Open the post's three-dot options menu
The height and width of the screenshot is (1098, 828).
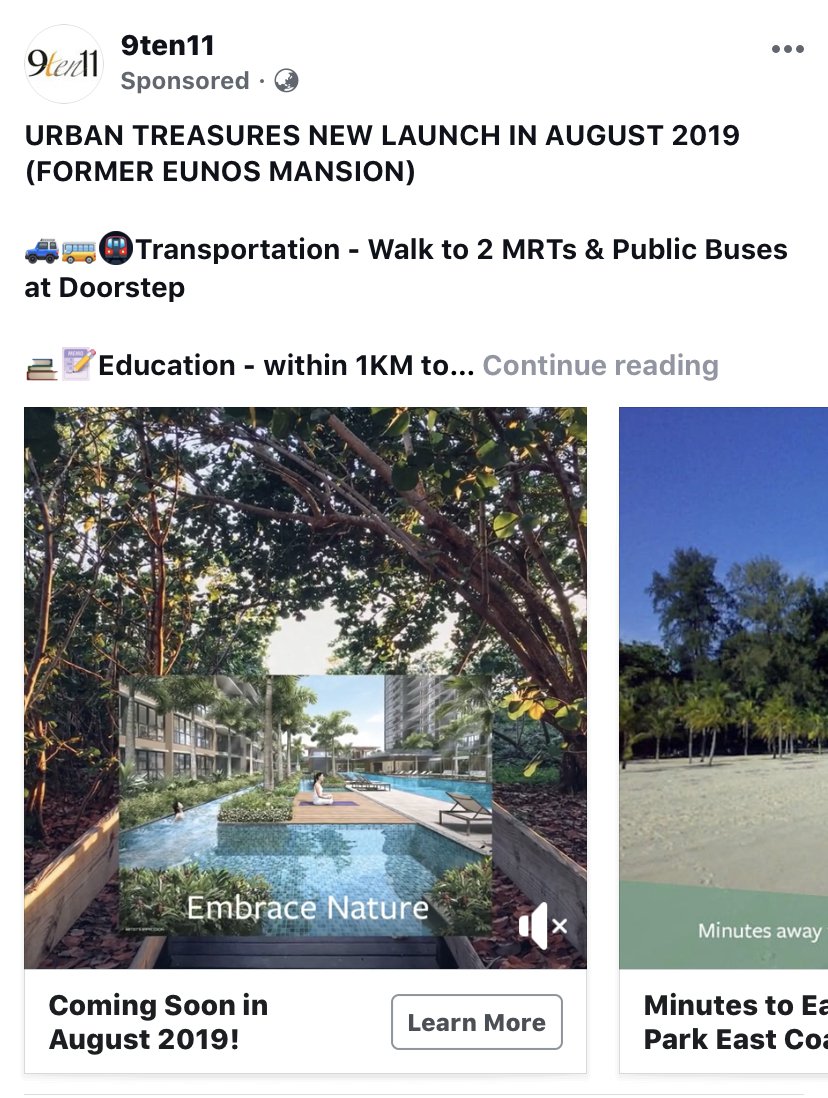(x=787, y=49)
